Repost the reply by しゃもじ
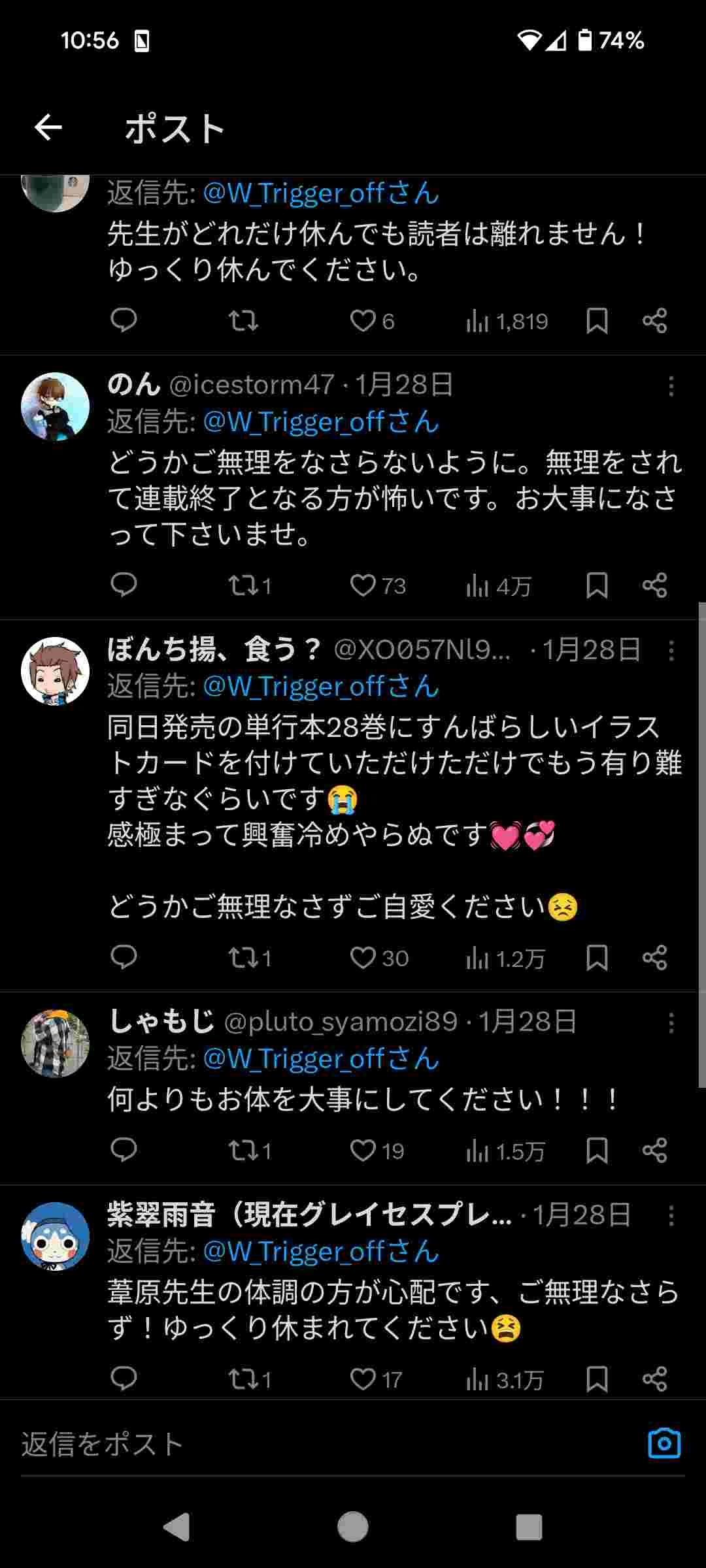The height and width of the screenshot is (1568, 706). pos(243,1151)
